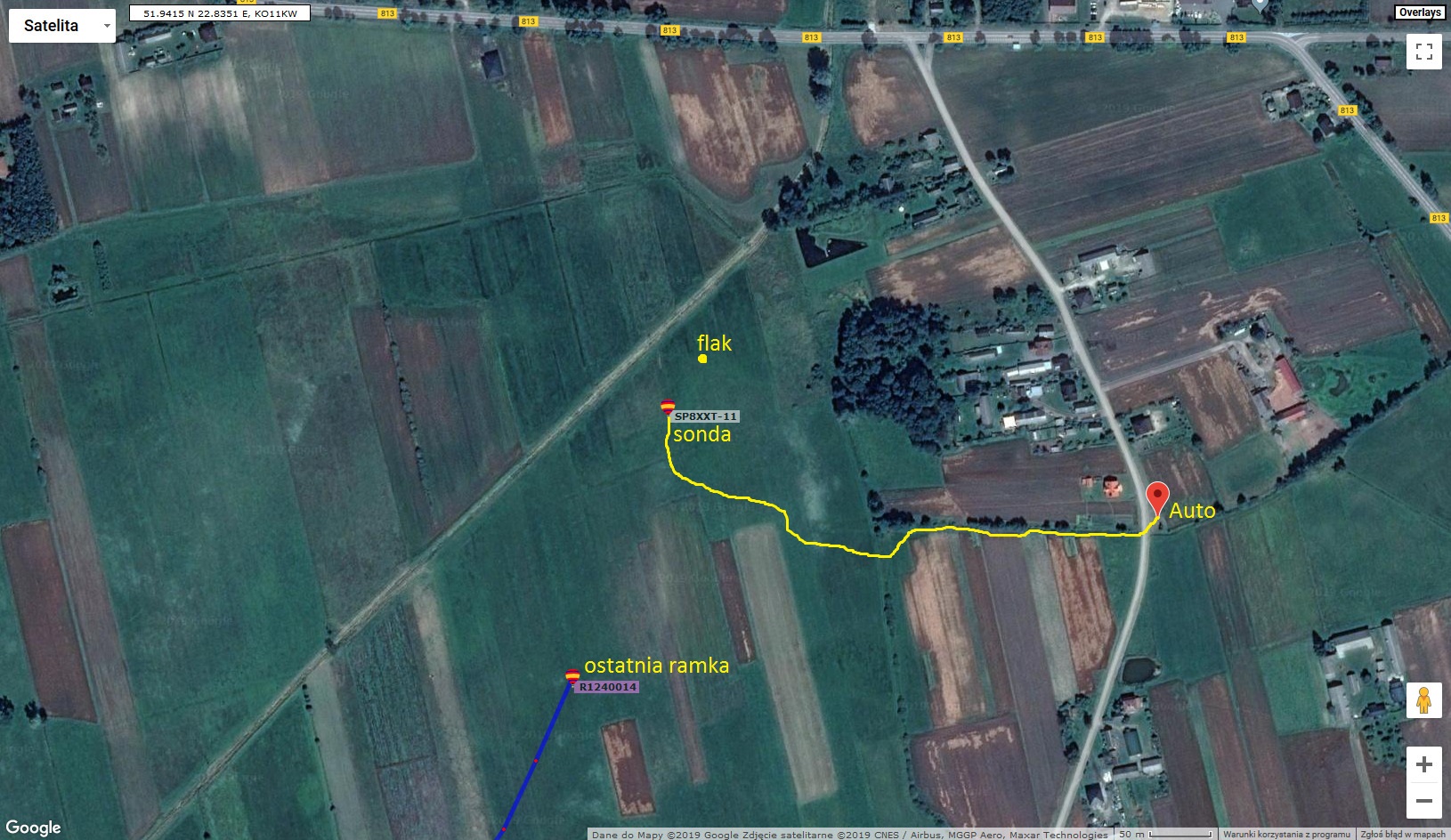
Task: Open the Warunki korzystania z programu link
Action: pyautogui.click(x=1285, y=835)
